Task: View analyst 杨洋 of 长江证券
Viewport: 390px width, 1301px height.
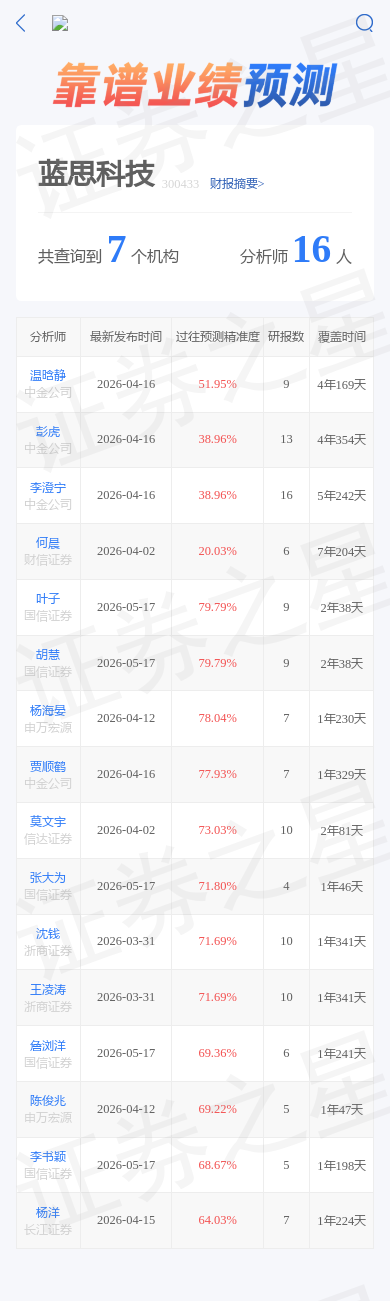Action: tap(48, 1213)
